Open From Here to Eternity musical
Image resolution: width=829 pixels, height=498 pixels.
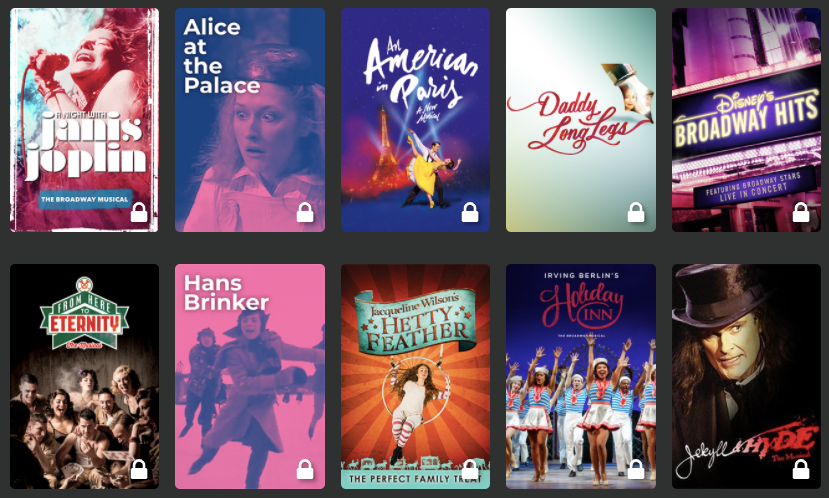click(x=84, y=376)
